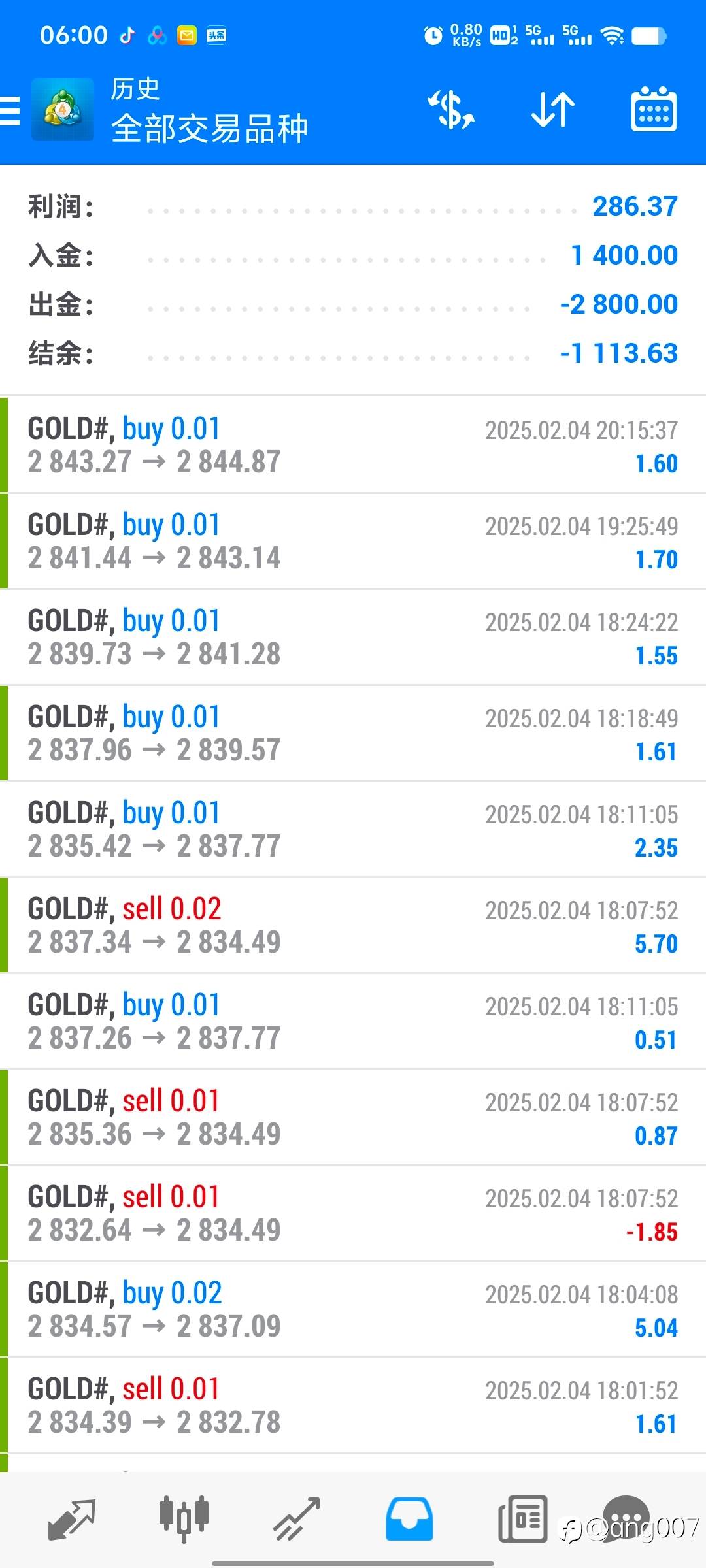This screenshot has width=706, height=1568.
Task: Switch to the news tab
Action: pyautogui.click(x=522, y=1518)
